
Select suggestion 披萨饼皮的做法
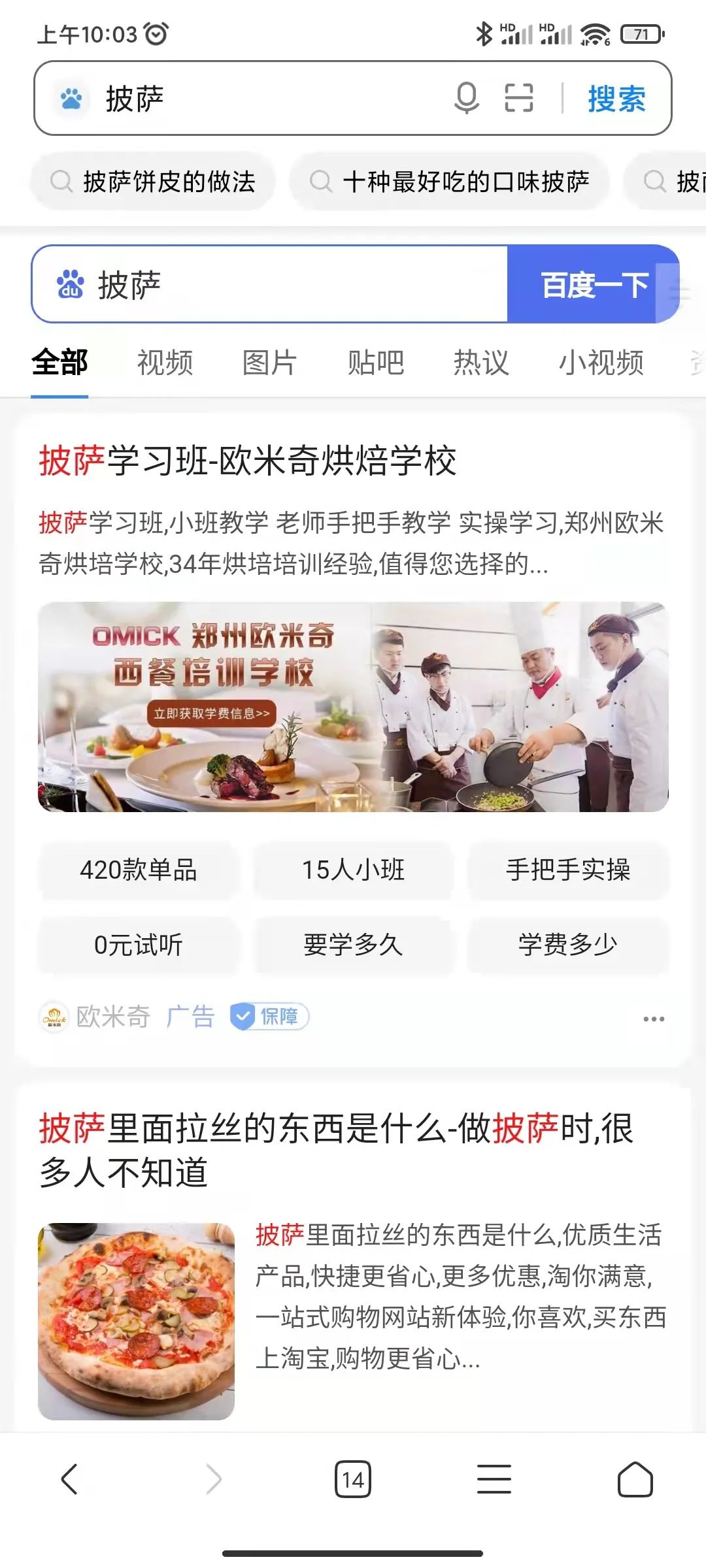coord(154,182)
